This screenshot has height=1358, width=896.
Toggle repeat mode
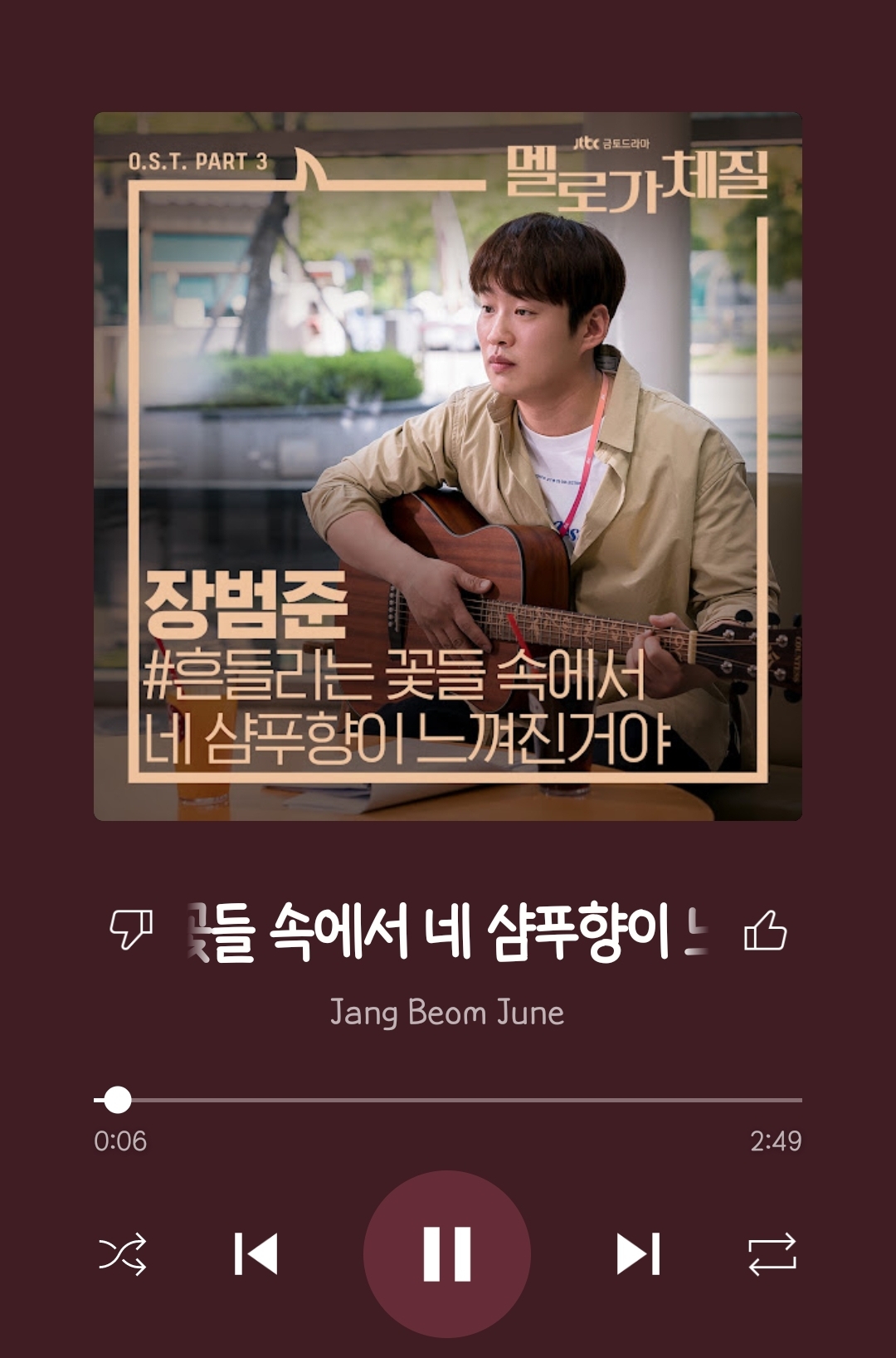tap(772, 1253)
